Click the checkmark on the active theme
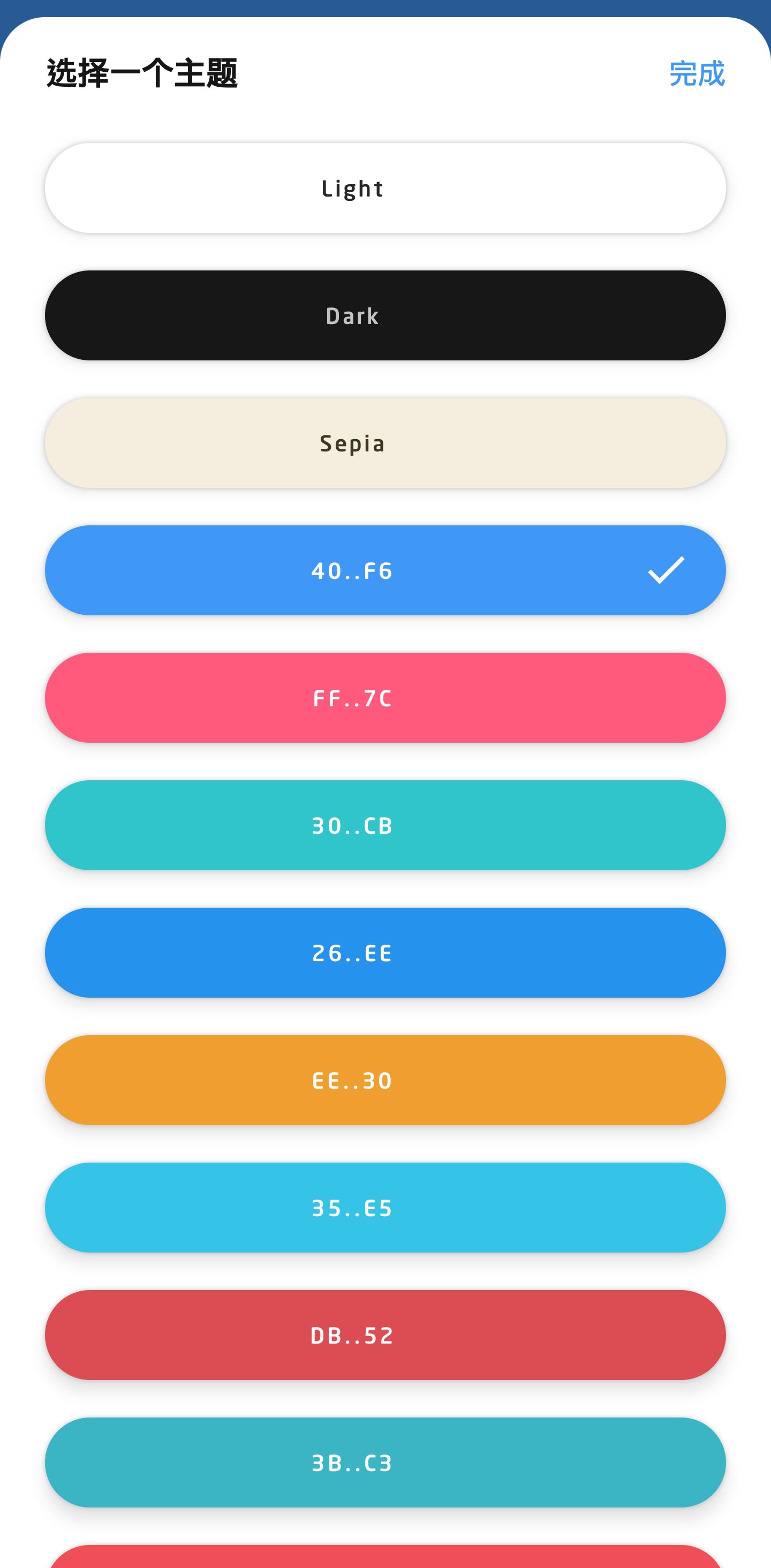The width and height of the screenshot is (771, 1568). [666, 571]
